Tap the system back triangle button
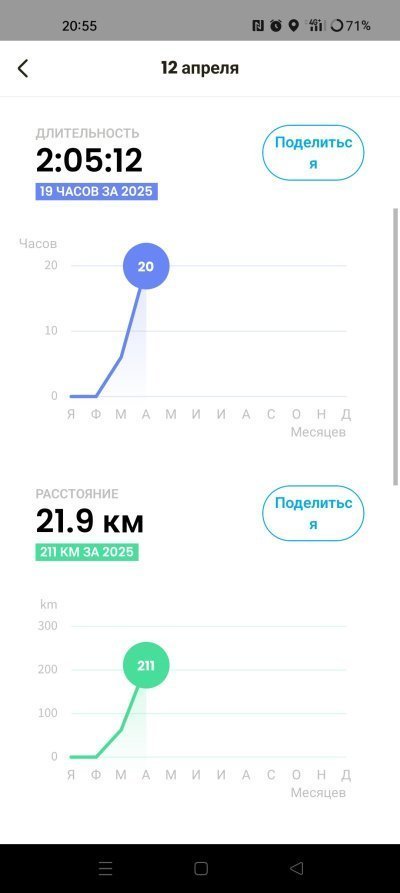The image size is (400, 893). click(x=296, y=869)
